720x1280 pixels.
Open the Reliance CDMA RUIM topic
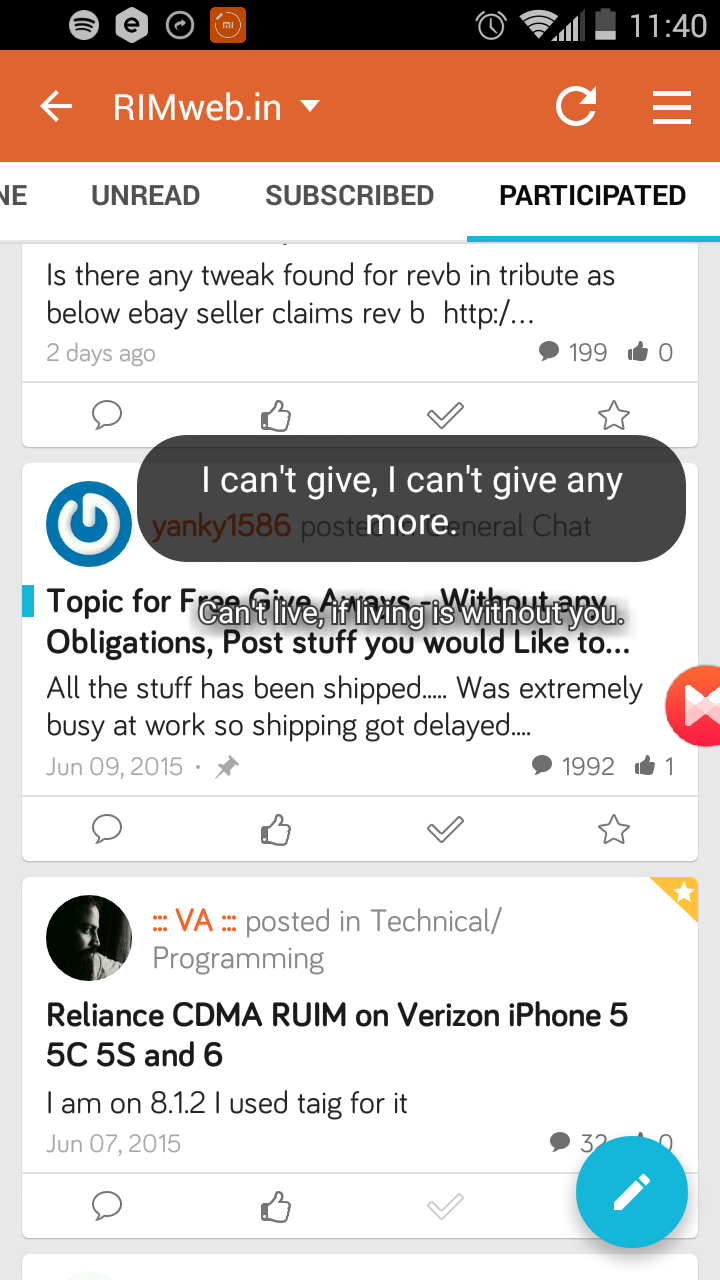pos(337,1035)
